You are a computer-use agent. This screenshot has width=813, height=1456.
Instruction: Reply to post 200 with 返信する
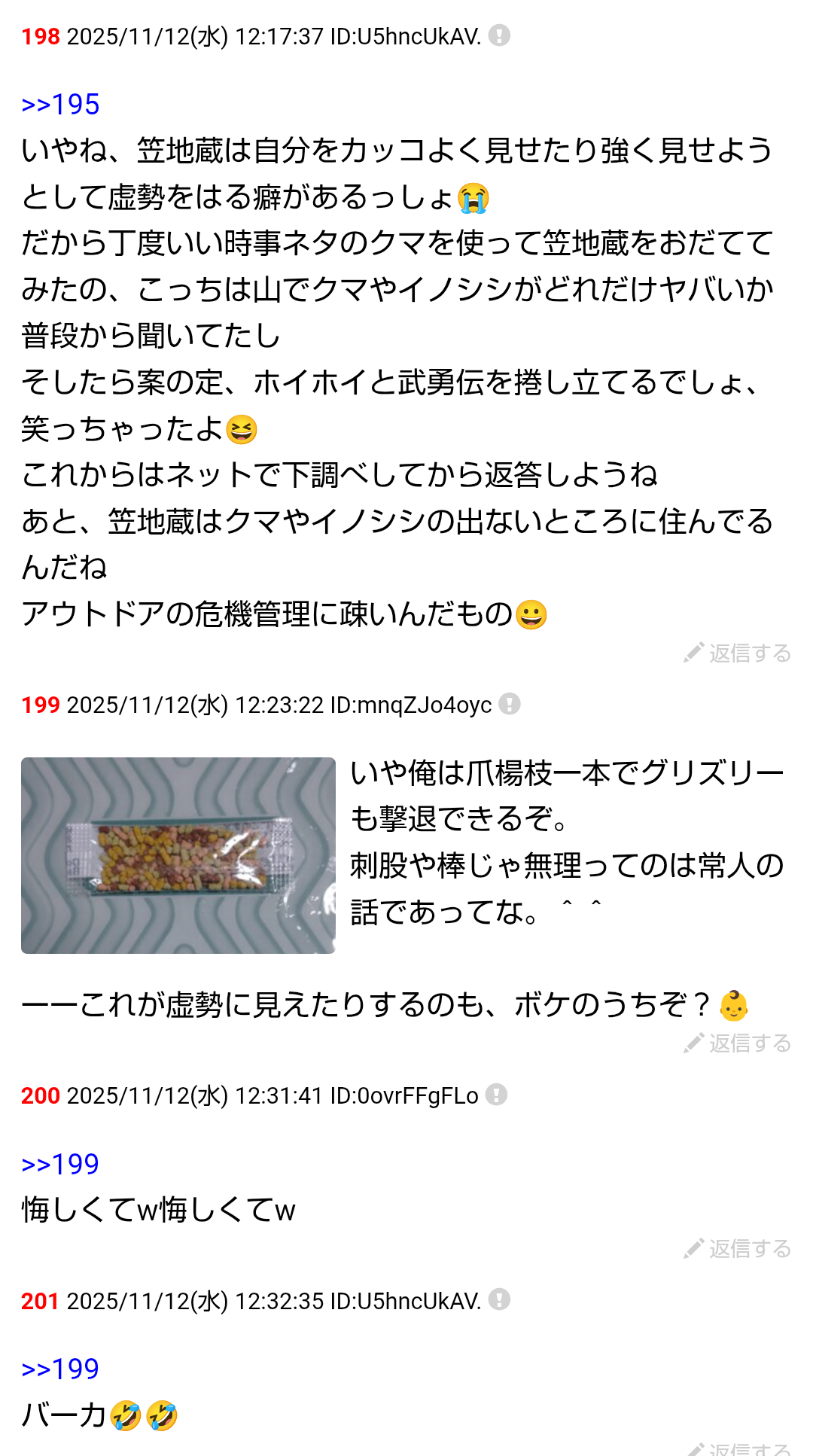(x=738, y=1248)
